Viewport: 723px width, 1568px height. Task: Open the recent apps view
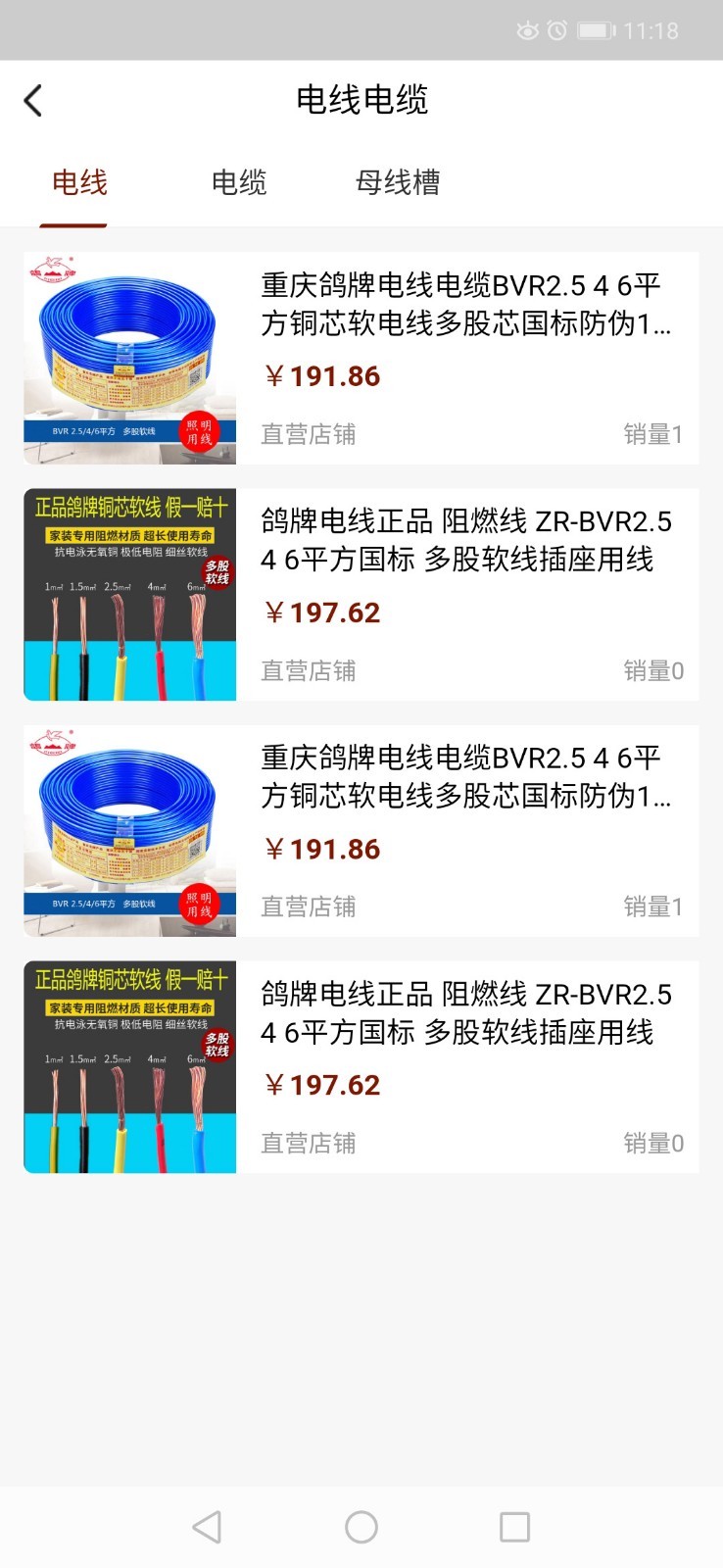(514, 1527)
